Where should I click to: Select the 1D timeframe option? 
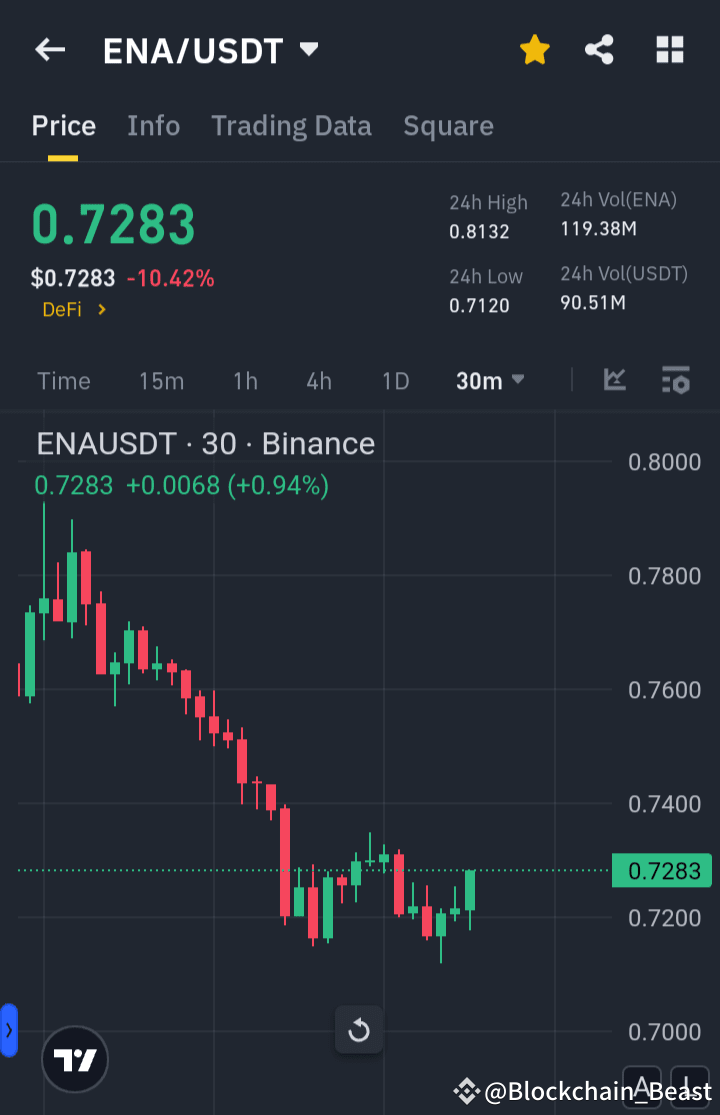point(395,381)
